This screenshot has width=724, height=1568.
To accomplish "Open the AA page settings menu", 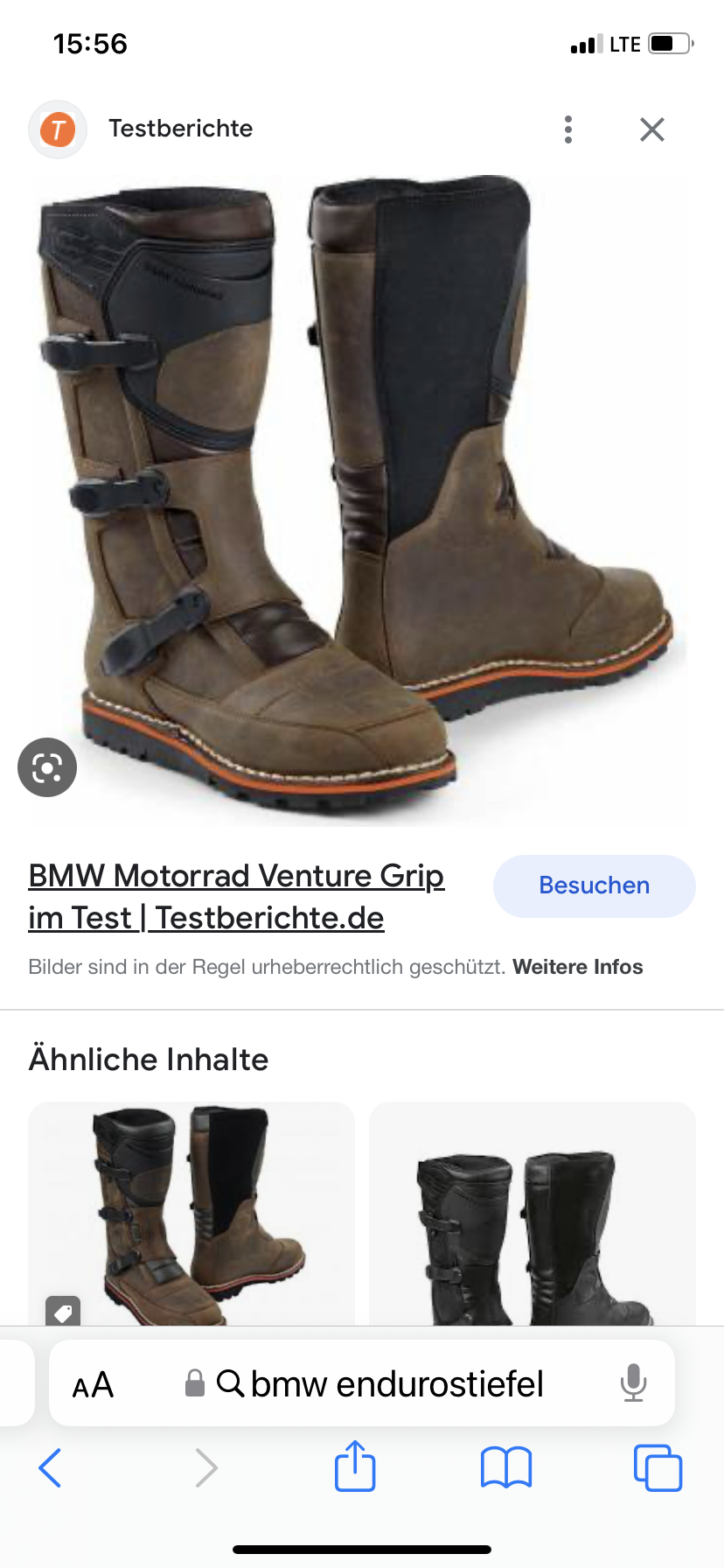I will click(93, 1385).
